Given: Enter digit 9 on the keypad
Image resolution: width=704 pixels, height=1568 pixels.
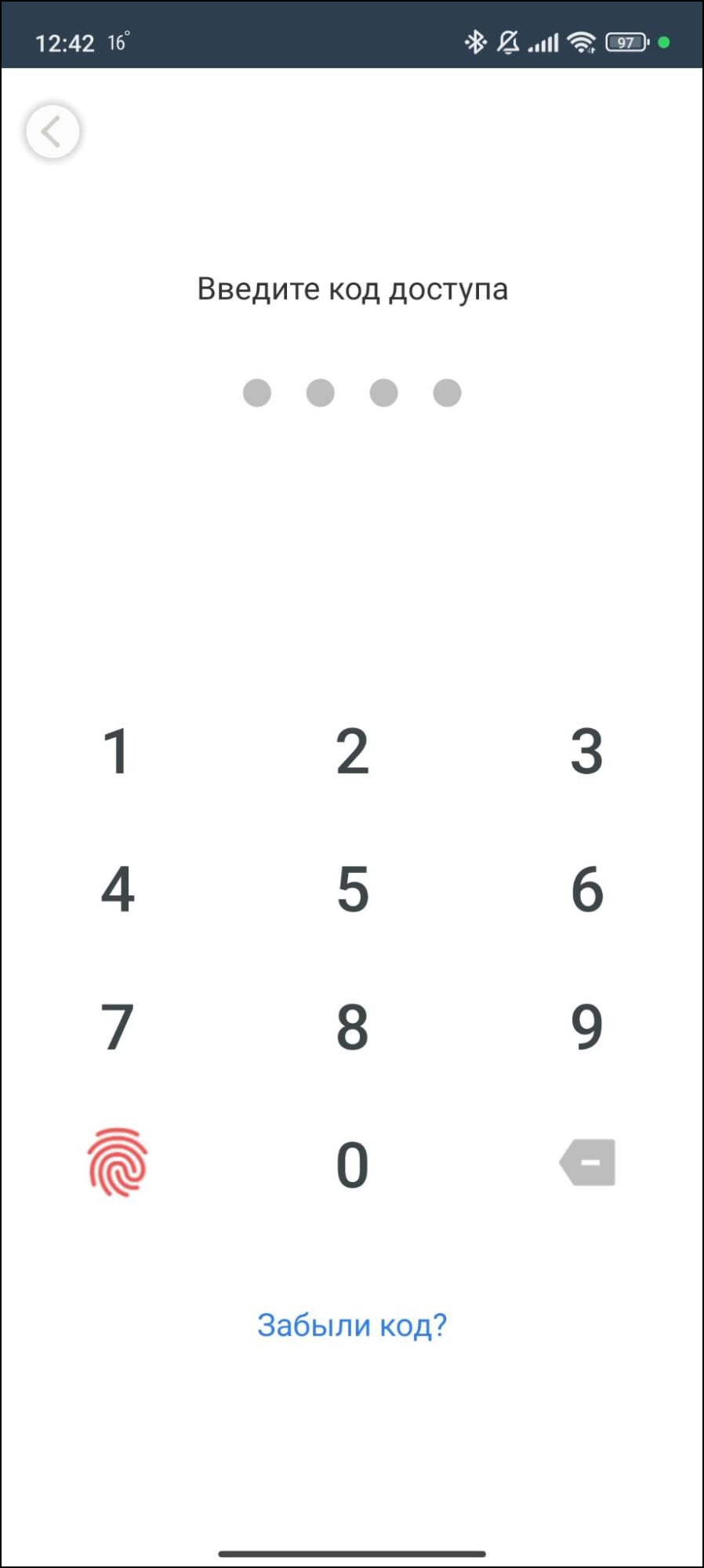Looking at the screenshot, I should pyautogui.click(x=586, y=1027).
